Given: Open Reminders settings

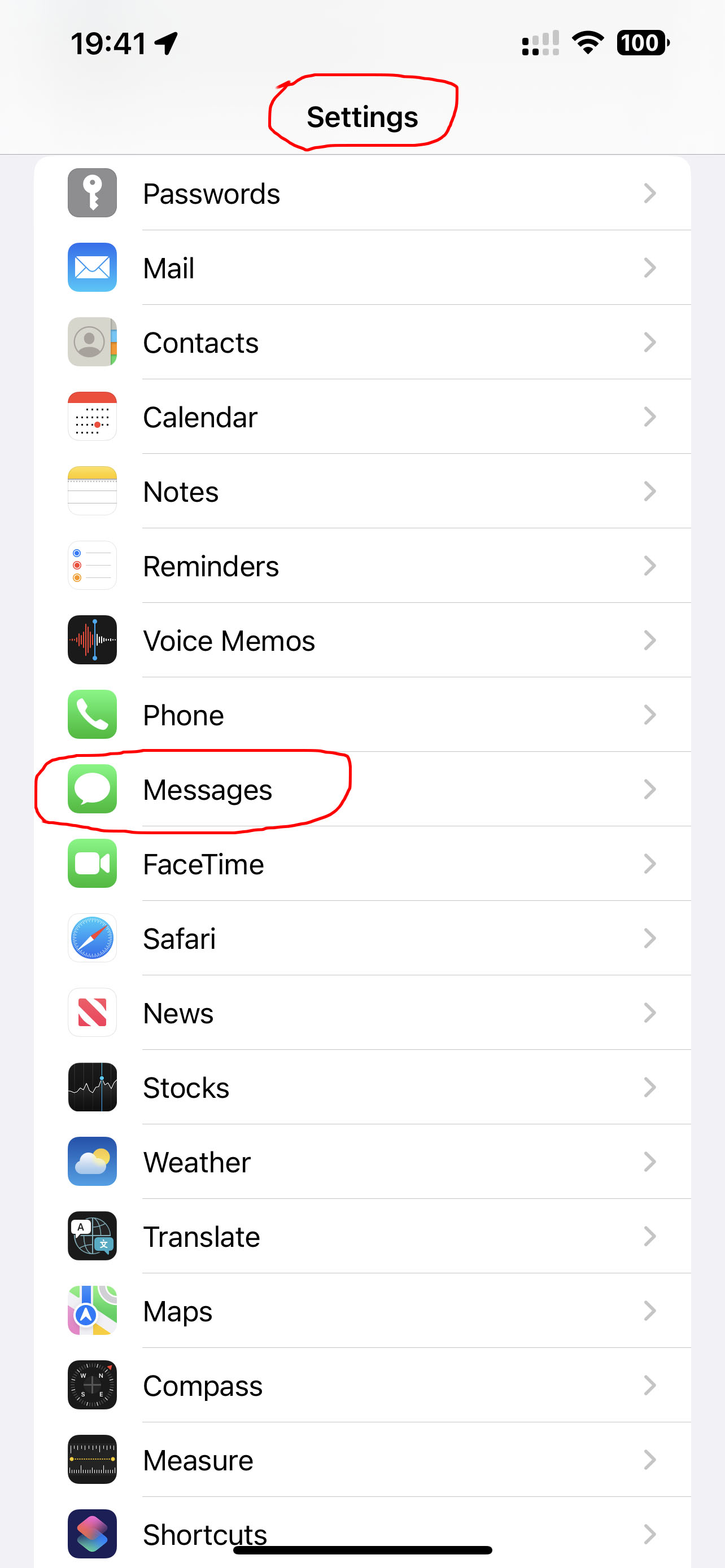Looking at the screenshot, I should point(362,566).
